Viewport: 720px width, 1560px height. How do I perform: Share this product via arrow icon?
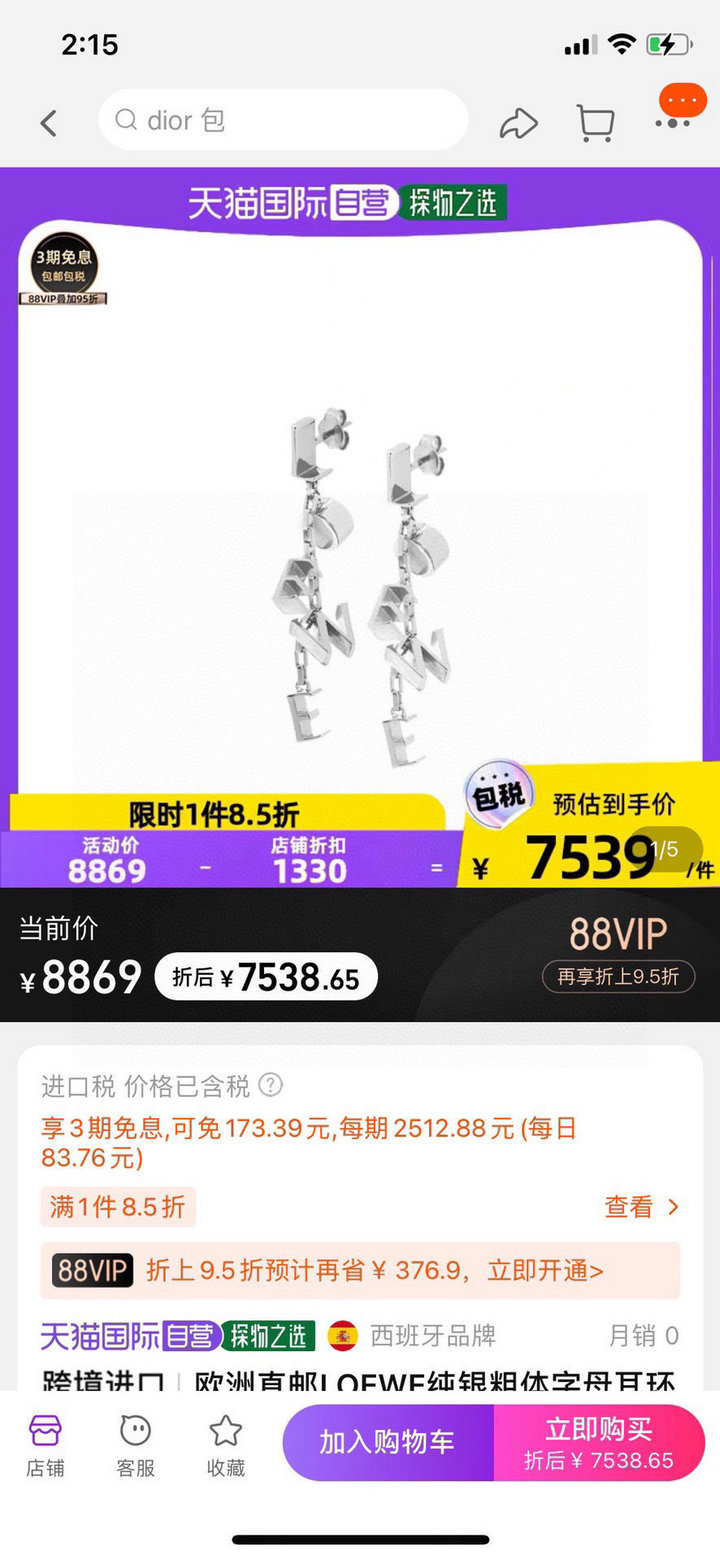[518, 123]
